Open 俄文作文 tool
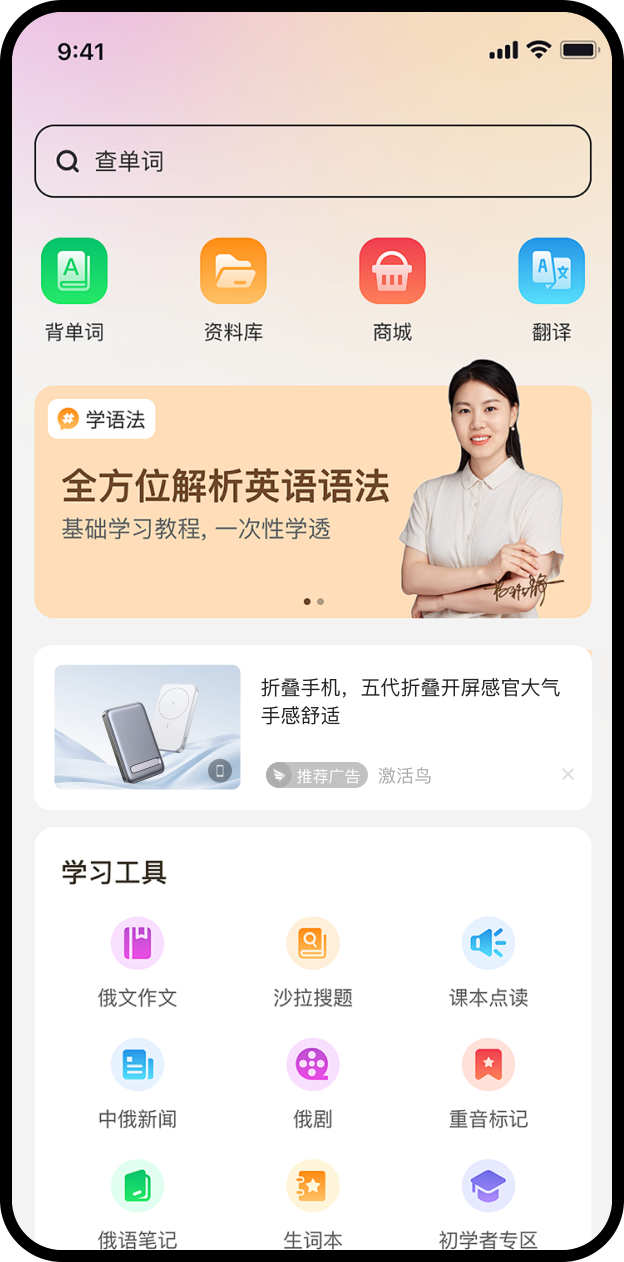 pos(137,944)
